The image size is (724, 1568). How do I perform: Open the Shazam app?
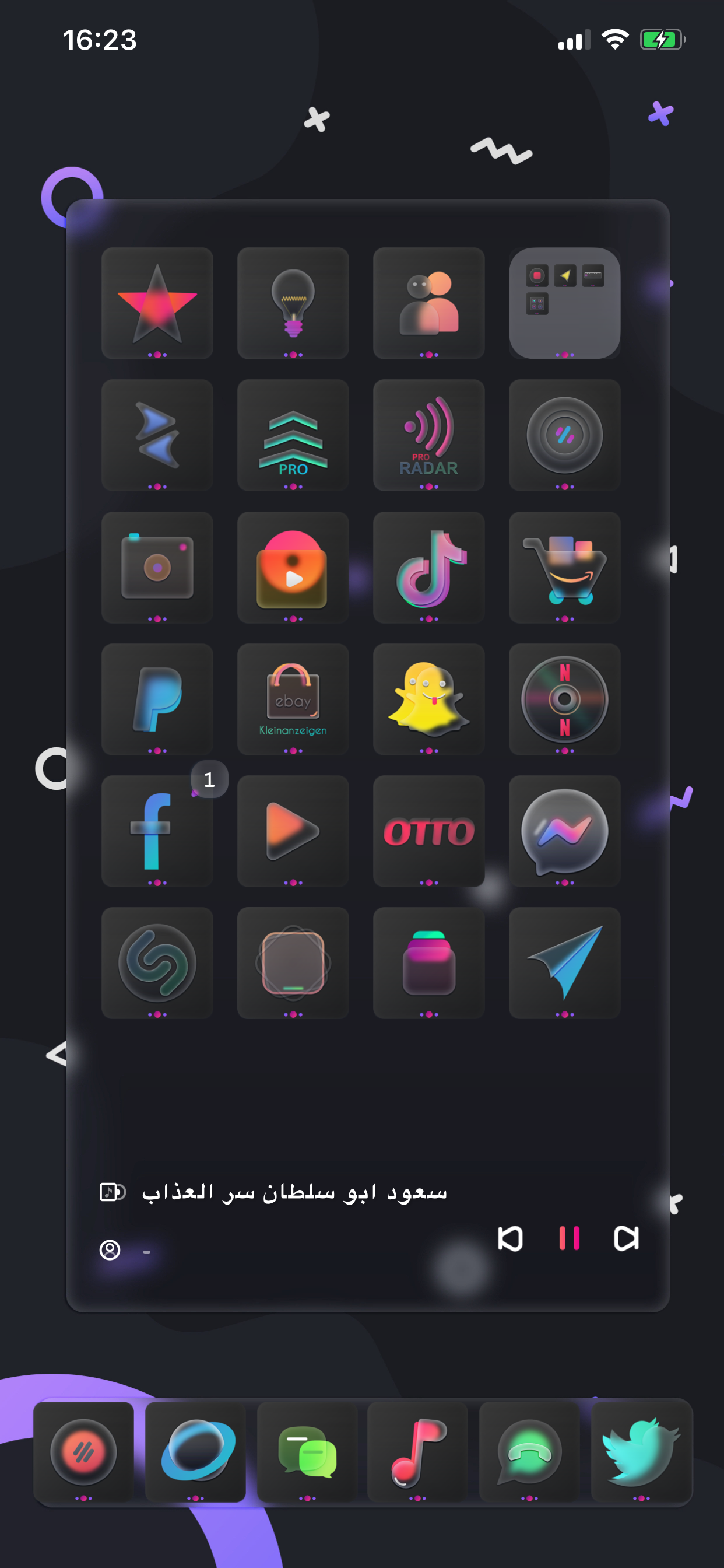click(157, 963)
